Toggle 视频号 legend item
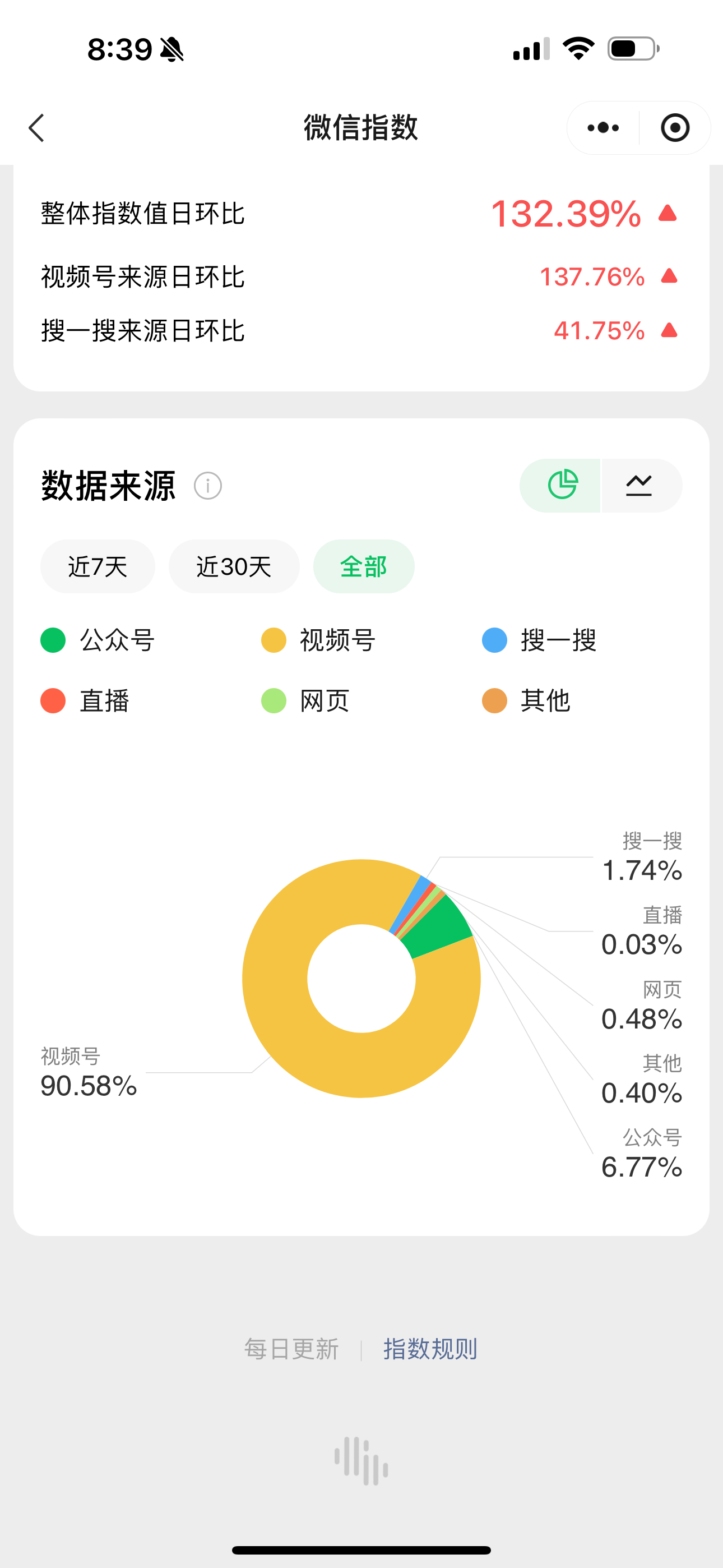 tap(318, 640)
